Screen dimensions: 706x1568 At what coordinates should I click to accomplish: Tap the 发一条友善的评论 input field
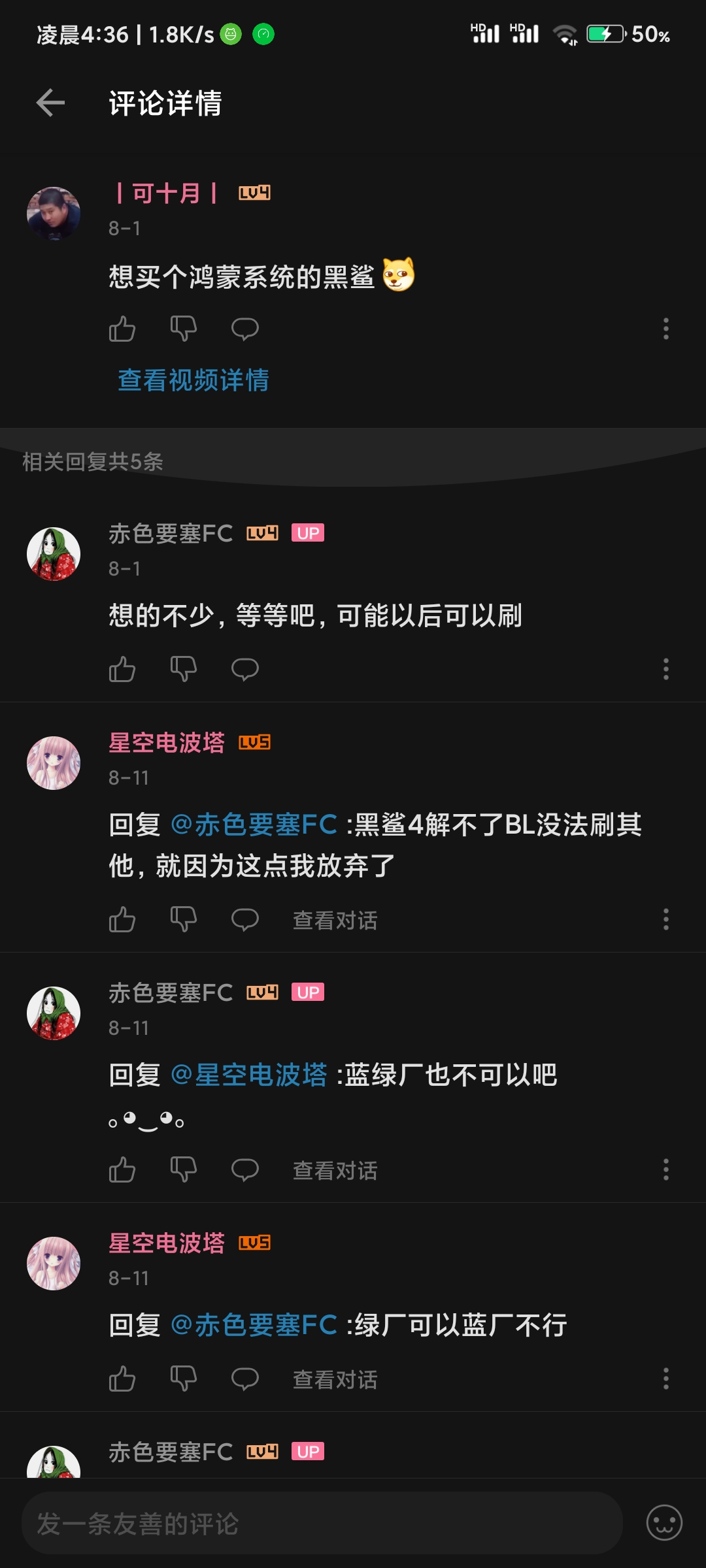pyautogui.click(x=322, y=1524)
